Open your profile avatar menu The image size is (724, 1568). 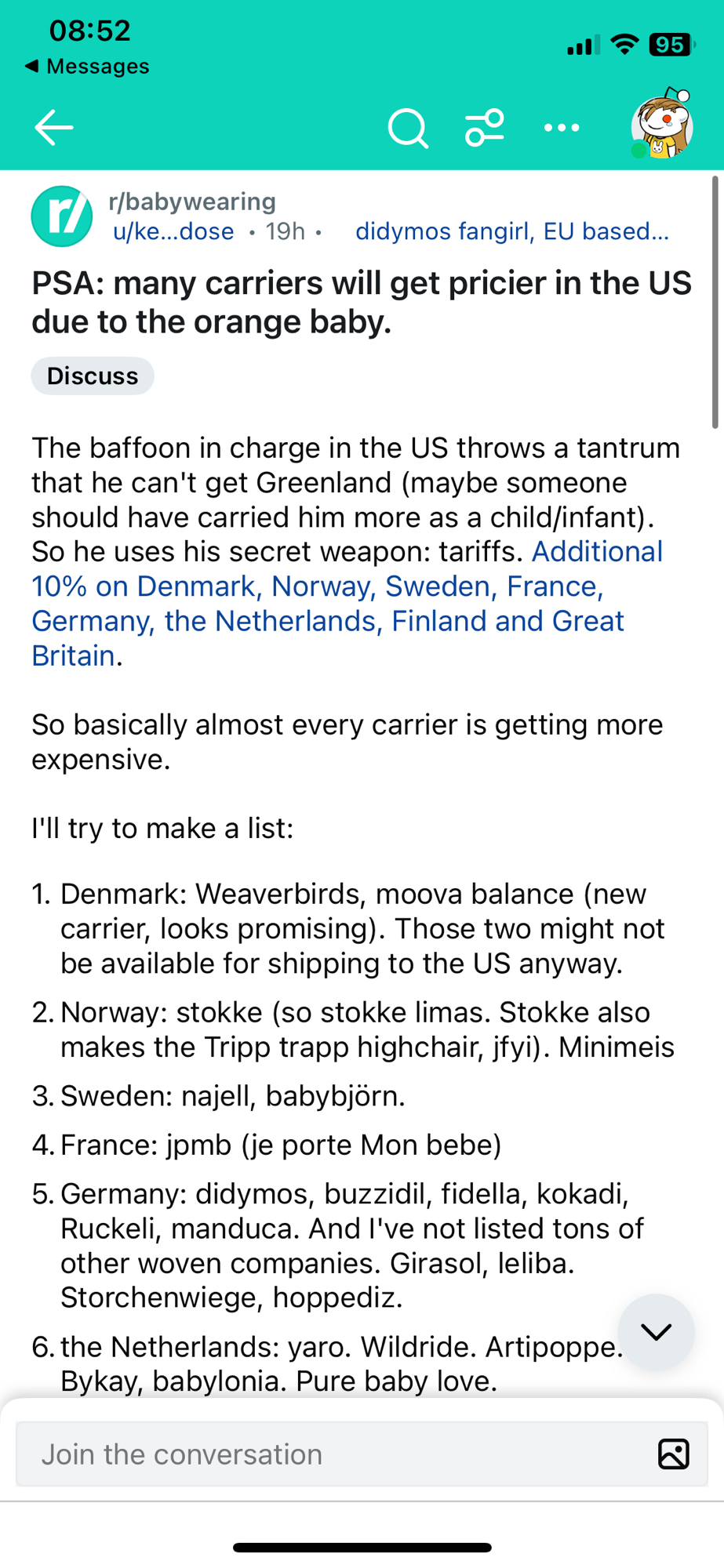click(661, 125)
